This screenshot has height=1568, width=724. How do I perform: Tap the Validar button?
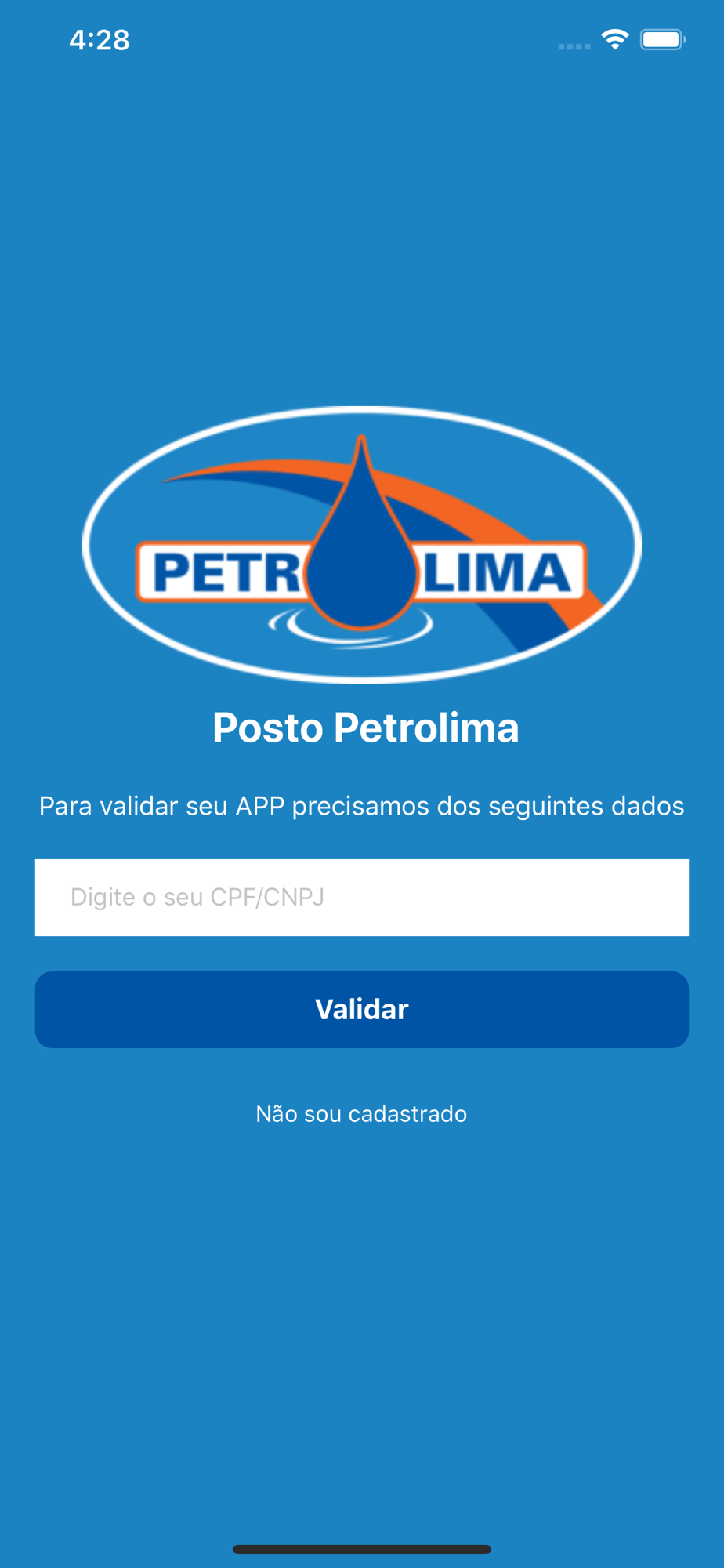(361, 1010)
